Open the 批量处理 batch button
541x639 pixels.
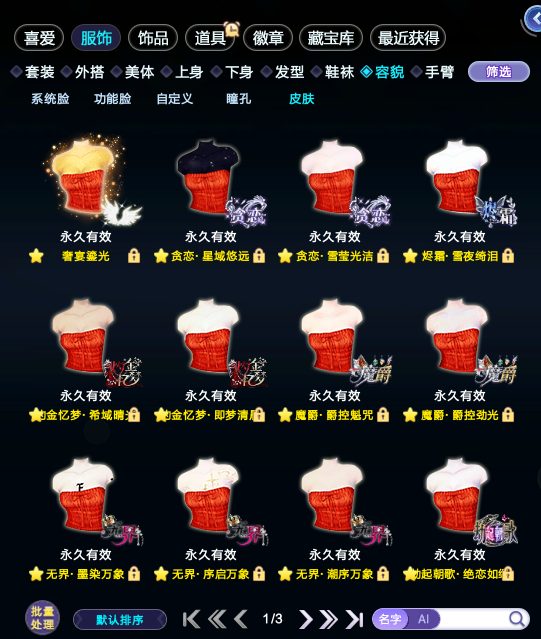click(x=42, y=618)
